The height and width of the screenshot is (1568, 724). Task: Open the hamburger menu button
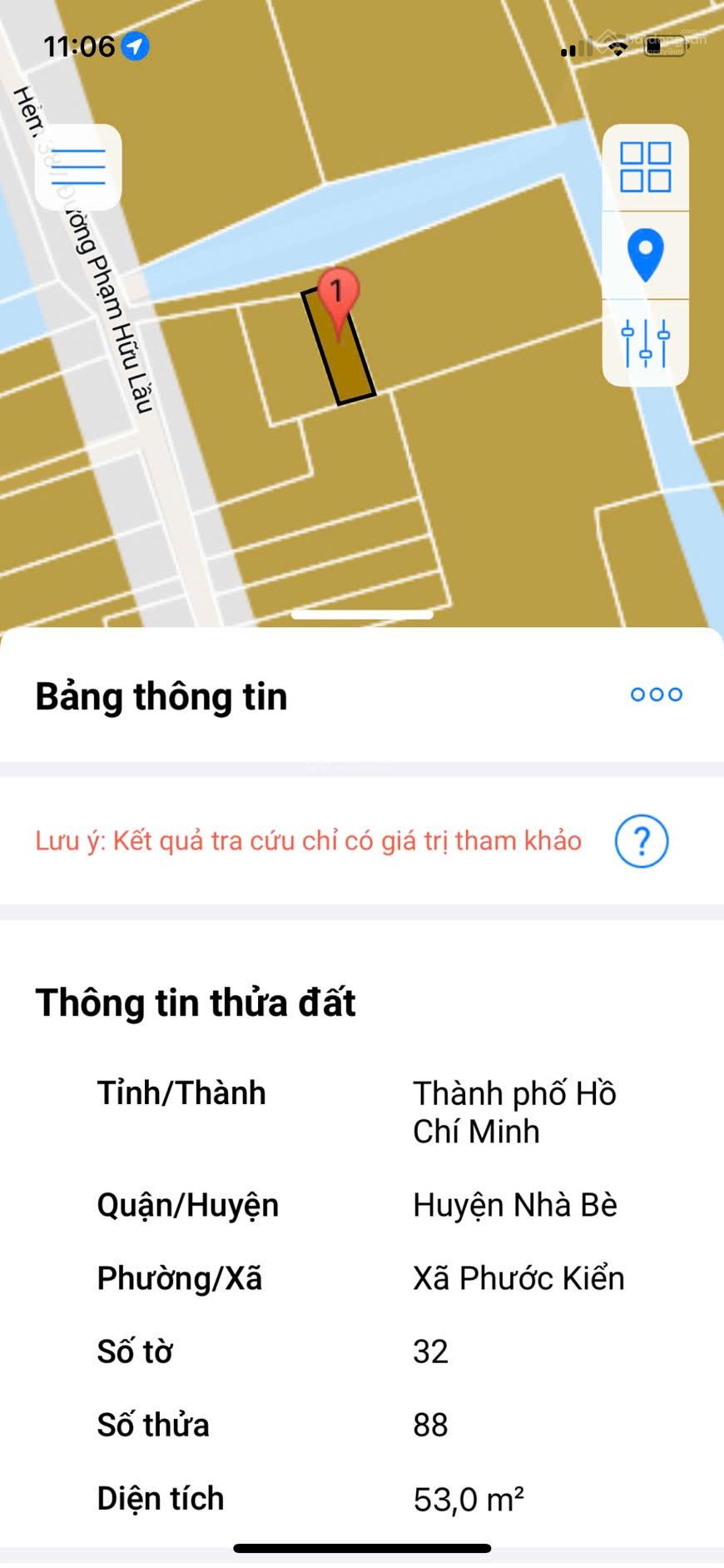[x=78, y=167]
